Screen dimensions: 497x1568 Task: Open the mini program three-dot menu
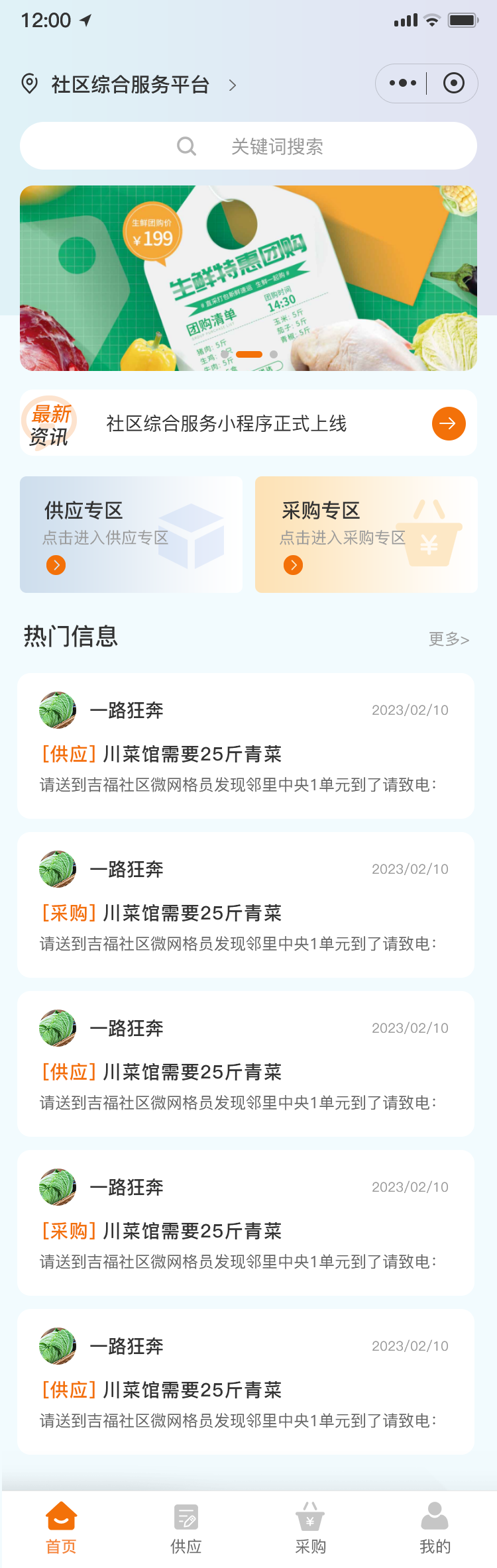click(402, 83)
